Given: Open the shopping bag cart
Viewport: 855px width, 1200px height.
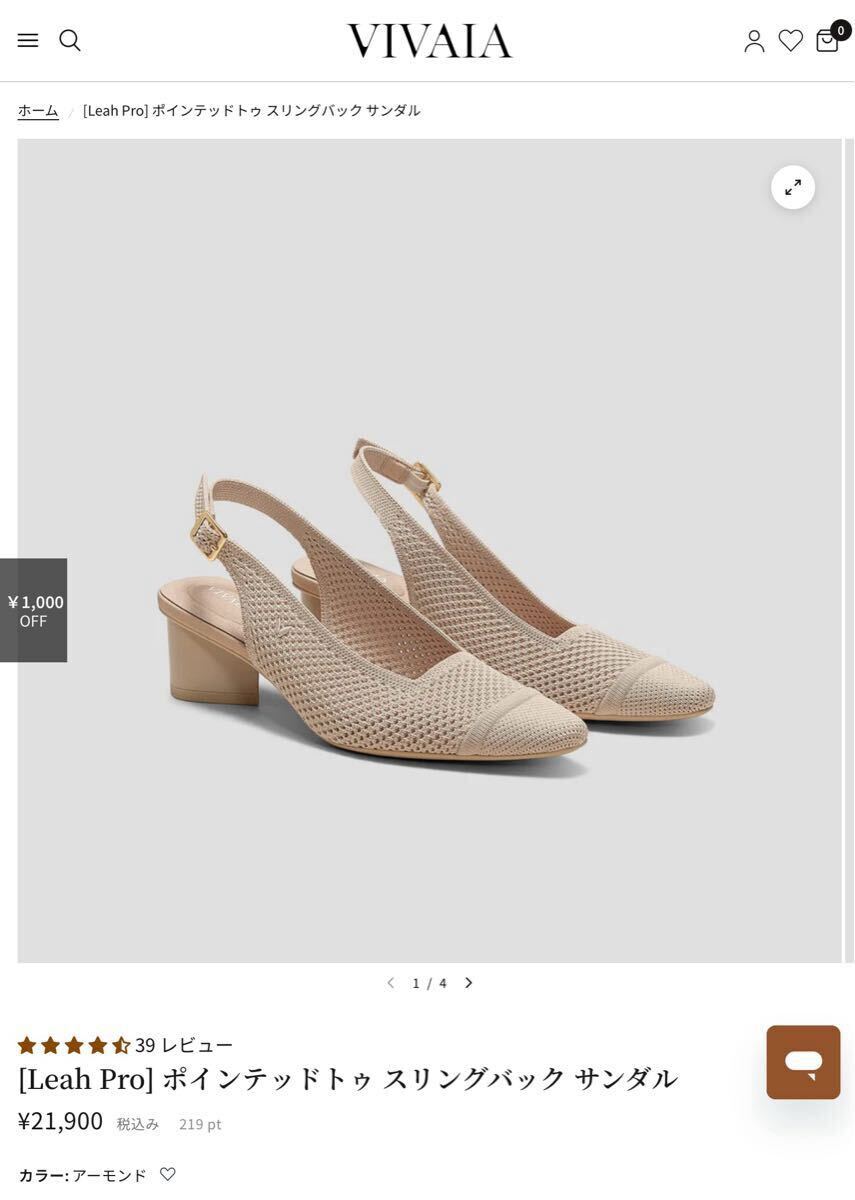Looking at the screenshot, I should [828, 41].
